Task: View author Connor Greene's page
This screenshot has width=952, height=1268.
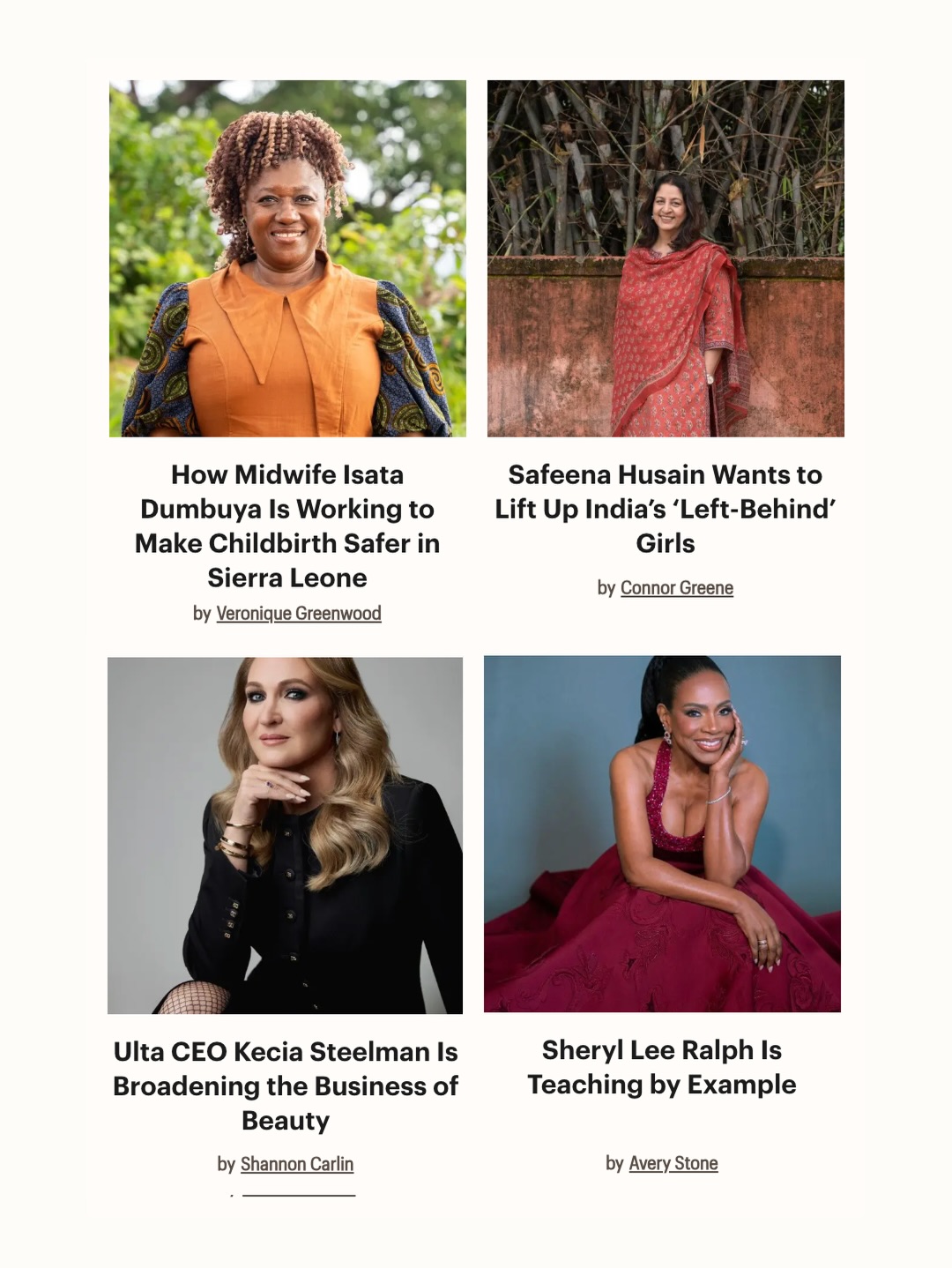Action: click(677, 587)
